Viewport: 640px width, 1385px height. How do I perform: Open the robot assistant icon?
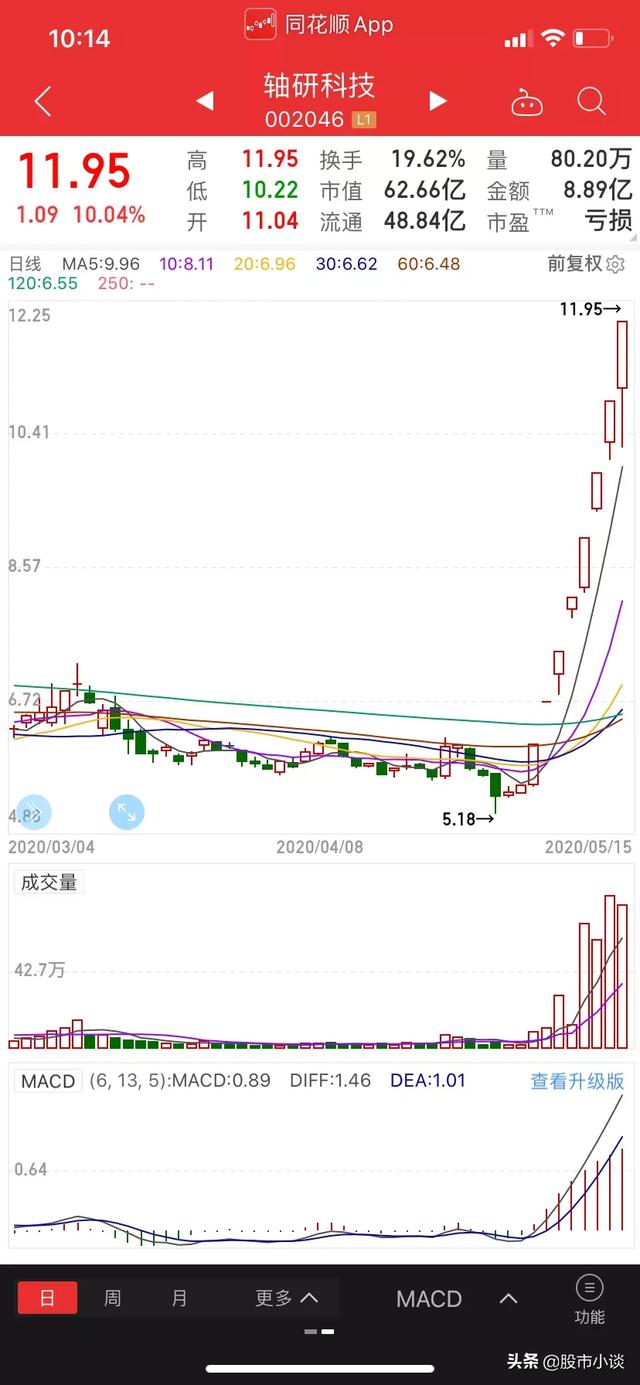click(526, 101)
